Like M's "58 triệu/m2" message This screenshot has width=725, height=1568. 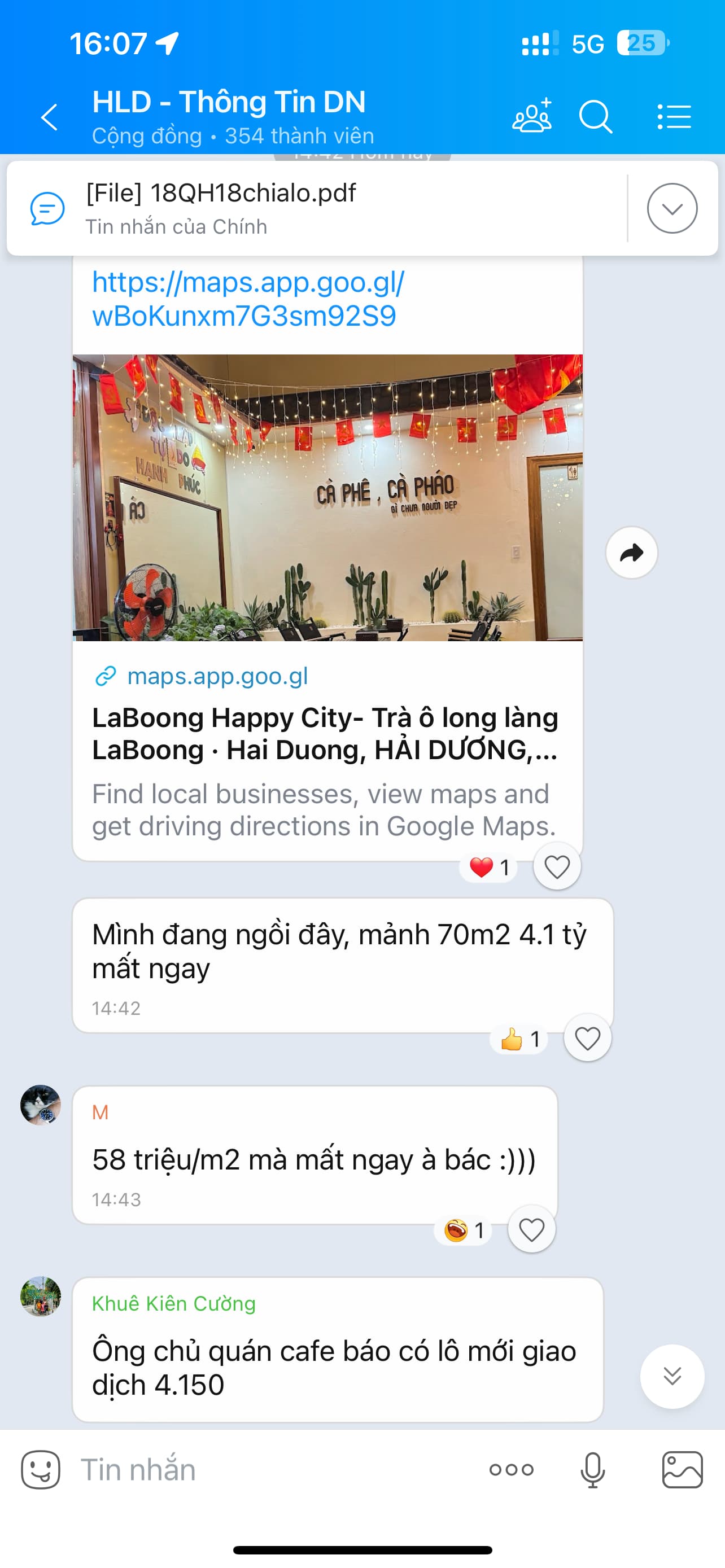tap(531, 1229)
